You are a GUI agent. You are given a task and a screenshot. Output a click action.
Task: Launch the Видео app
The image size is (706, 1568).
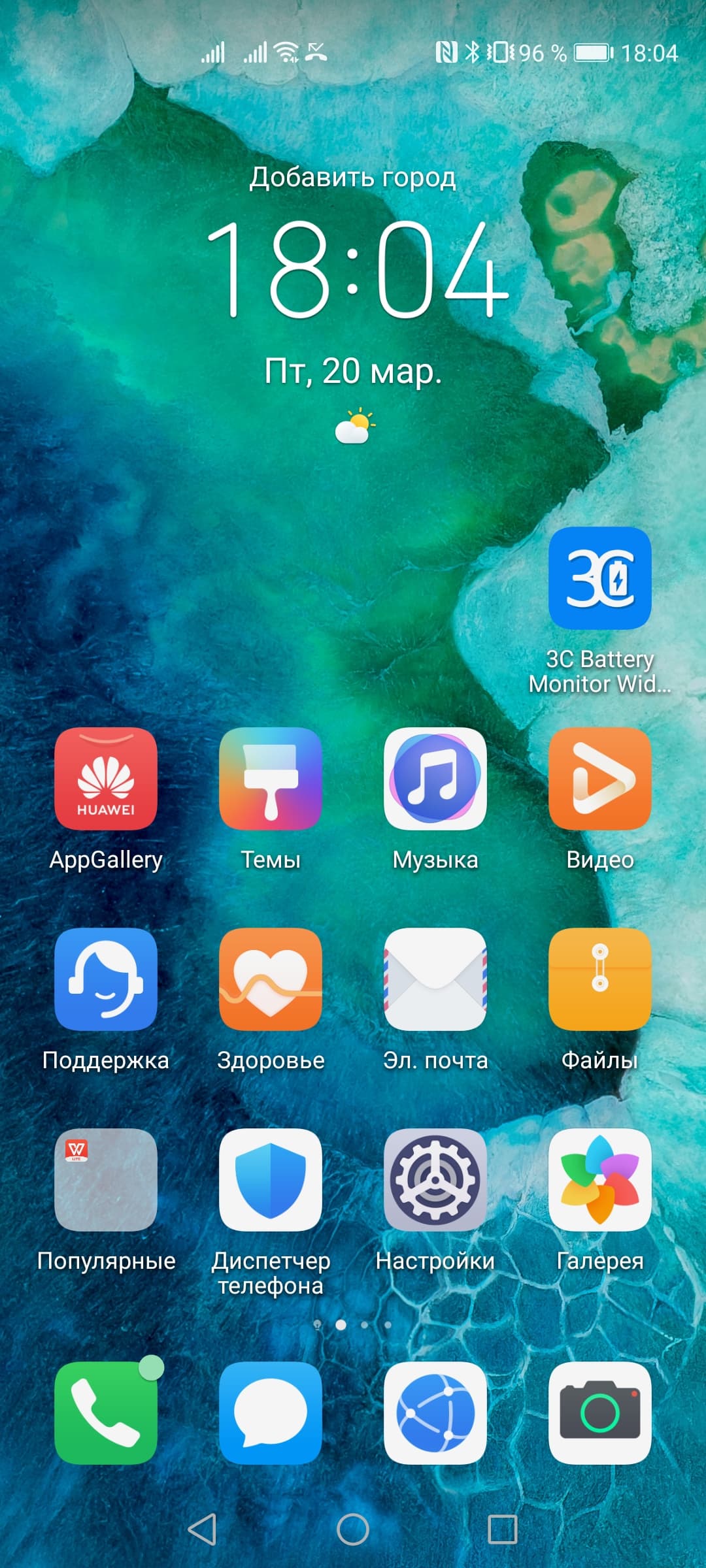(599, 779)
